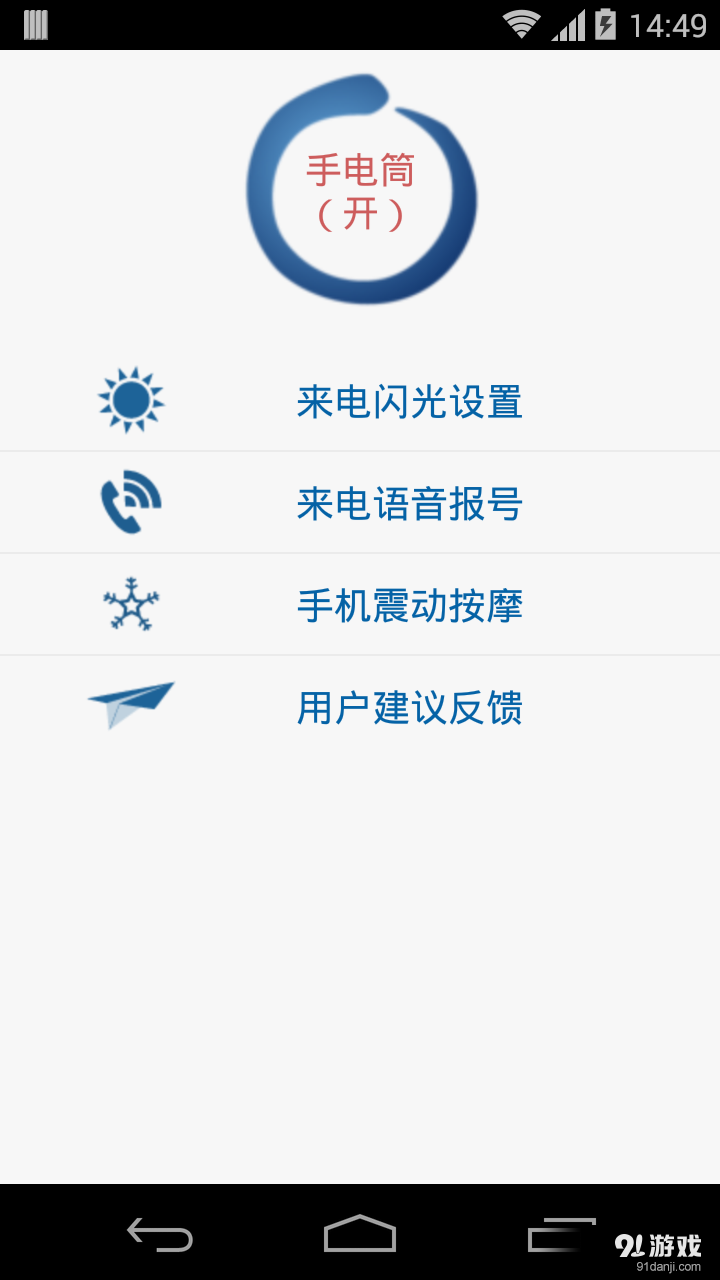Open 来电语音报号 voice announcement settings
The width and height of the screenshot is (720, 1280).
(x=408, y=504)
